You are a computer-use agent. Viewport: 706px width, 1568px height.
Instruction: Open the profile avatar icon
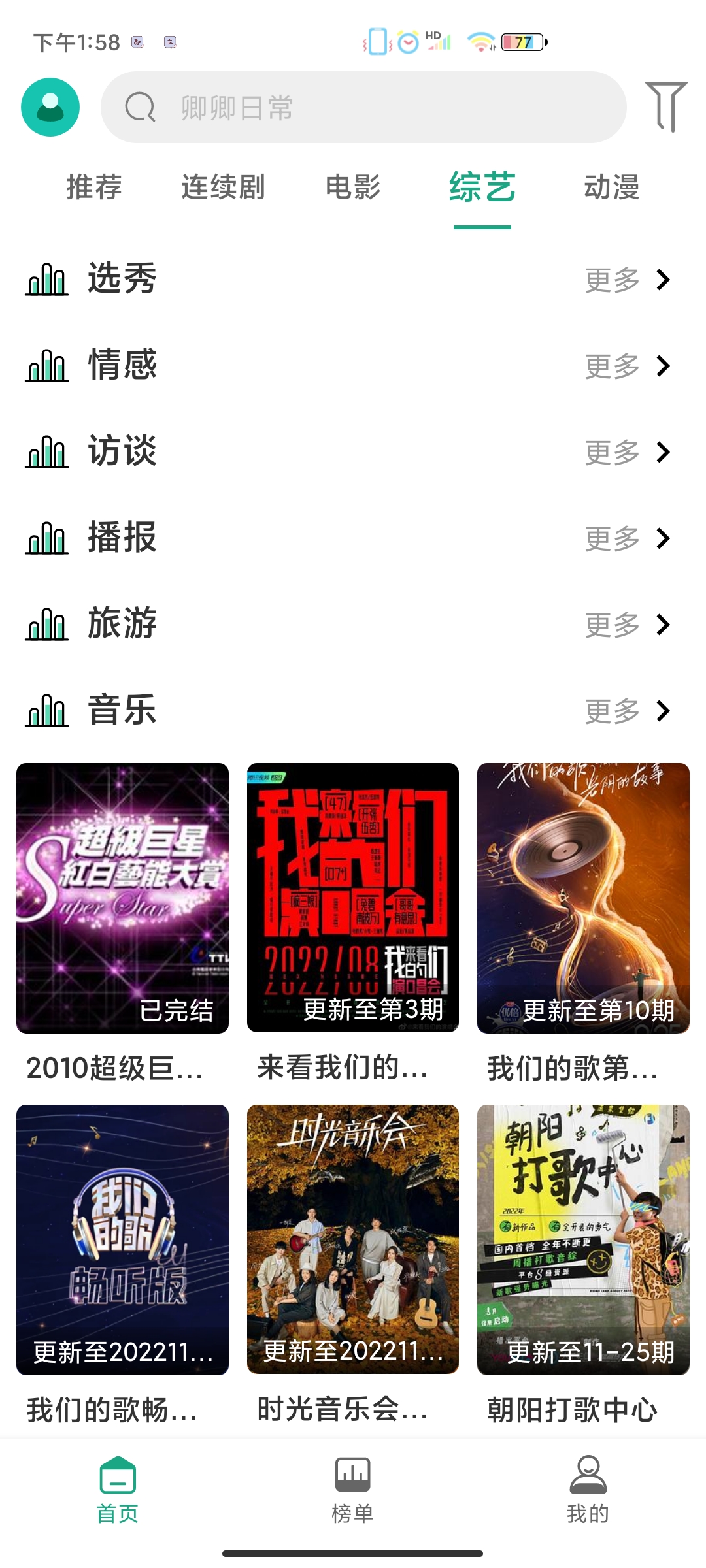point(50,107)
